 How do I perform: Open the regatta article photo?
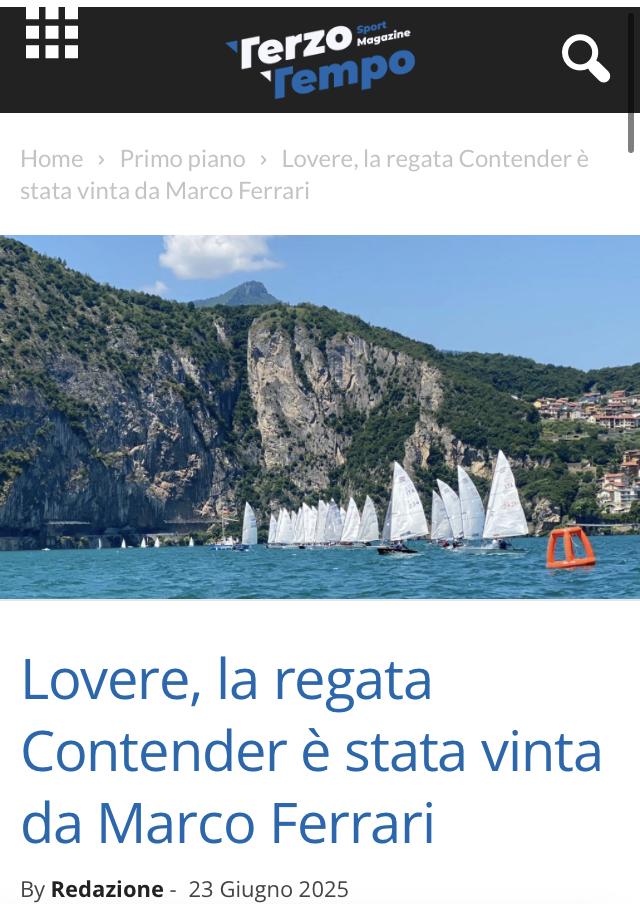click(x=320, y=416)
